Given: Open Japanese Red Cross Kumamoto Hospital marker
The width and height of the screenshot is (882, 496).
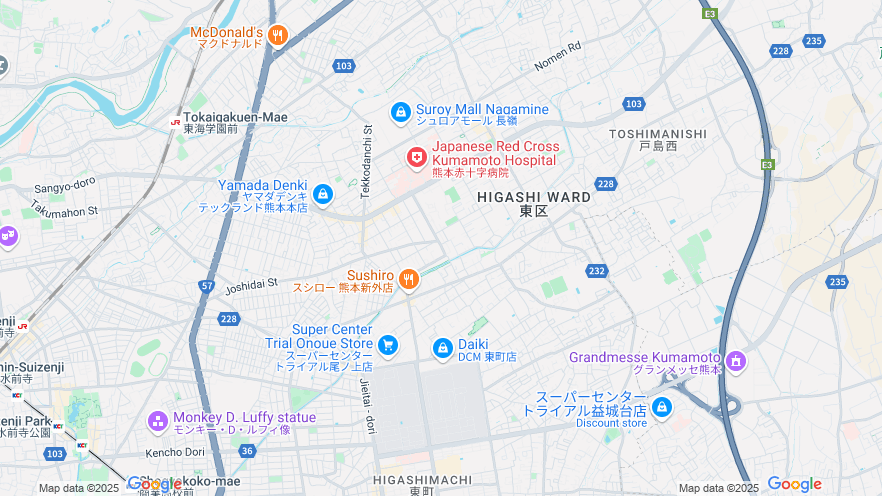Looking at the screenshot, I should (417, 158).
